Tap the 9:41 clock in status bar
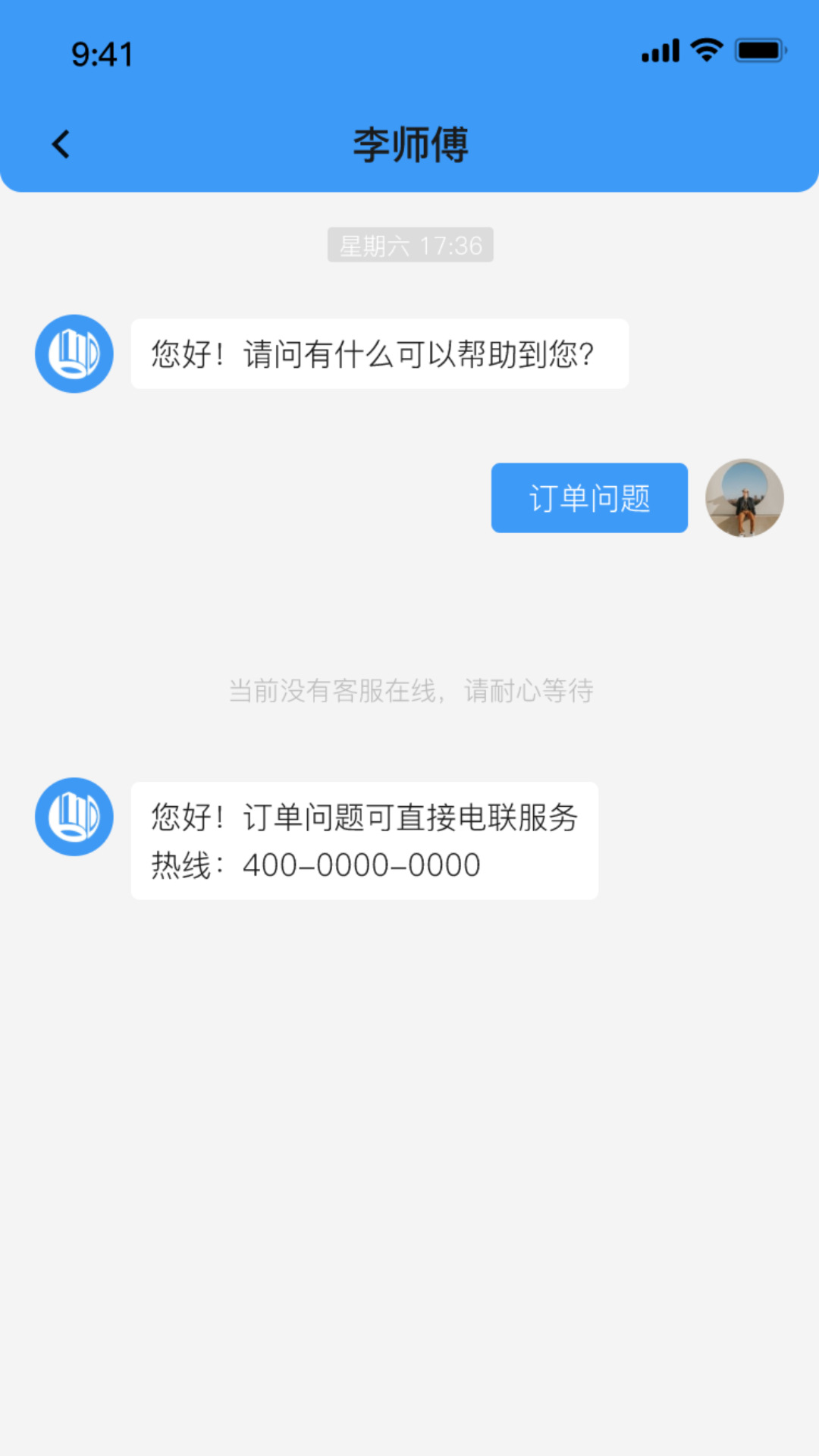This screenshot has height=1456, width=819. [x=102, y=53]
